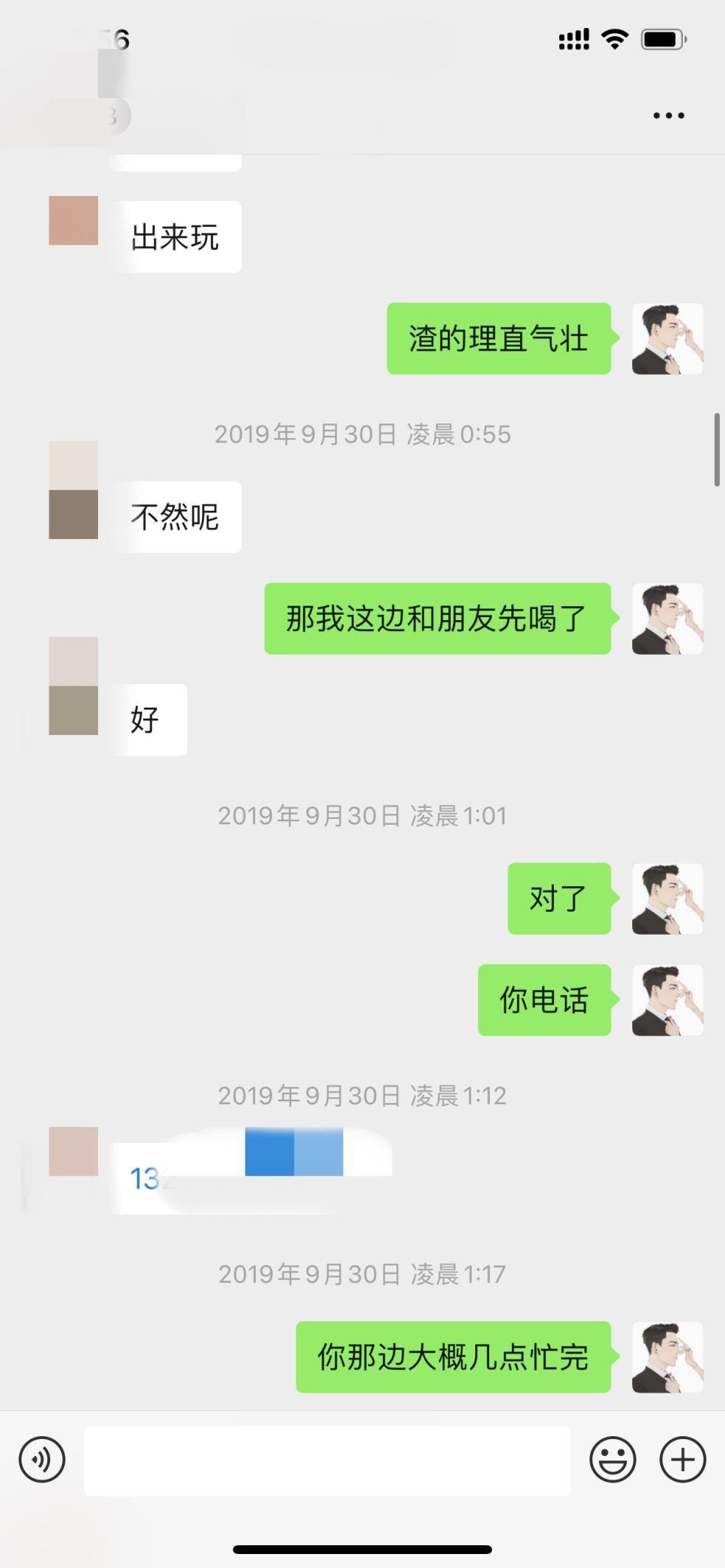
Task: Tap the message text input field
Action: pyautogui.click(x=326, y=1460)
